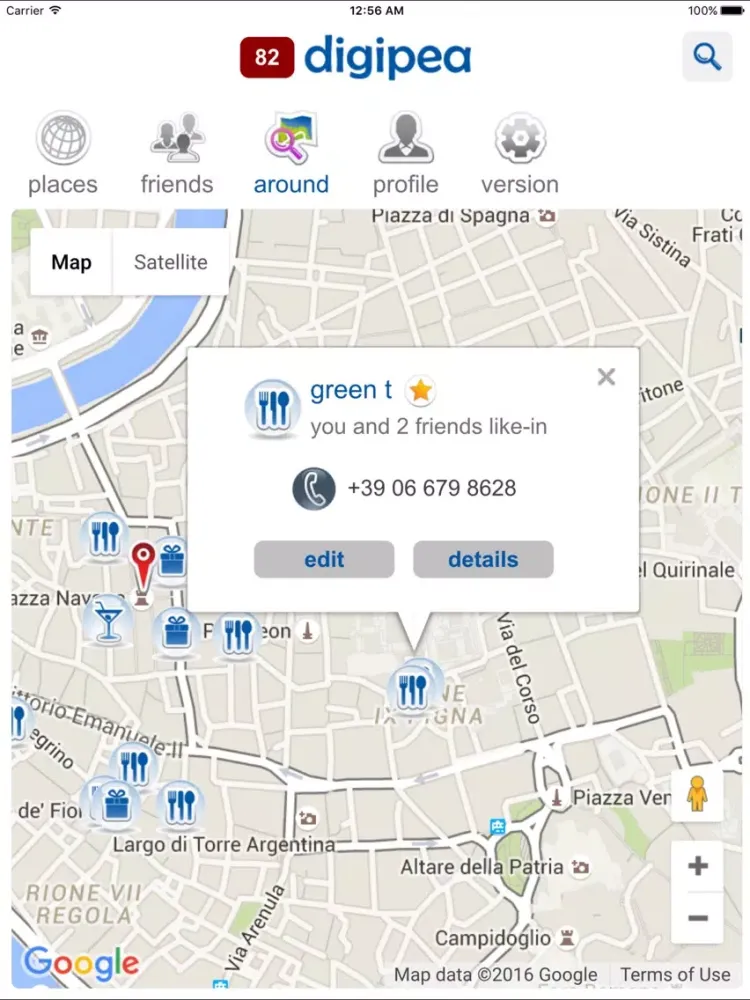This screenshot has height=1000, width=750.
Task: Open the search magnifier icon
Action: (x=707, y=57)
